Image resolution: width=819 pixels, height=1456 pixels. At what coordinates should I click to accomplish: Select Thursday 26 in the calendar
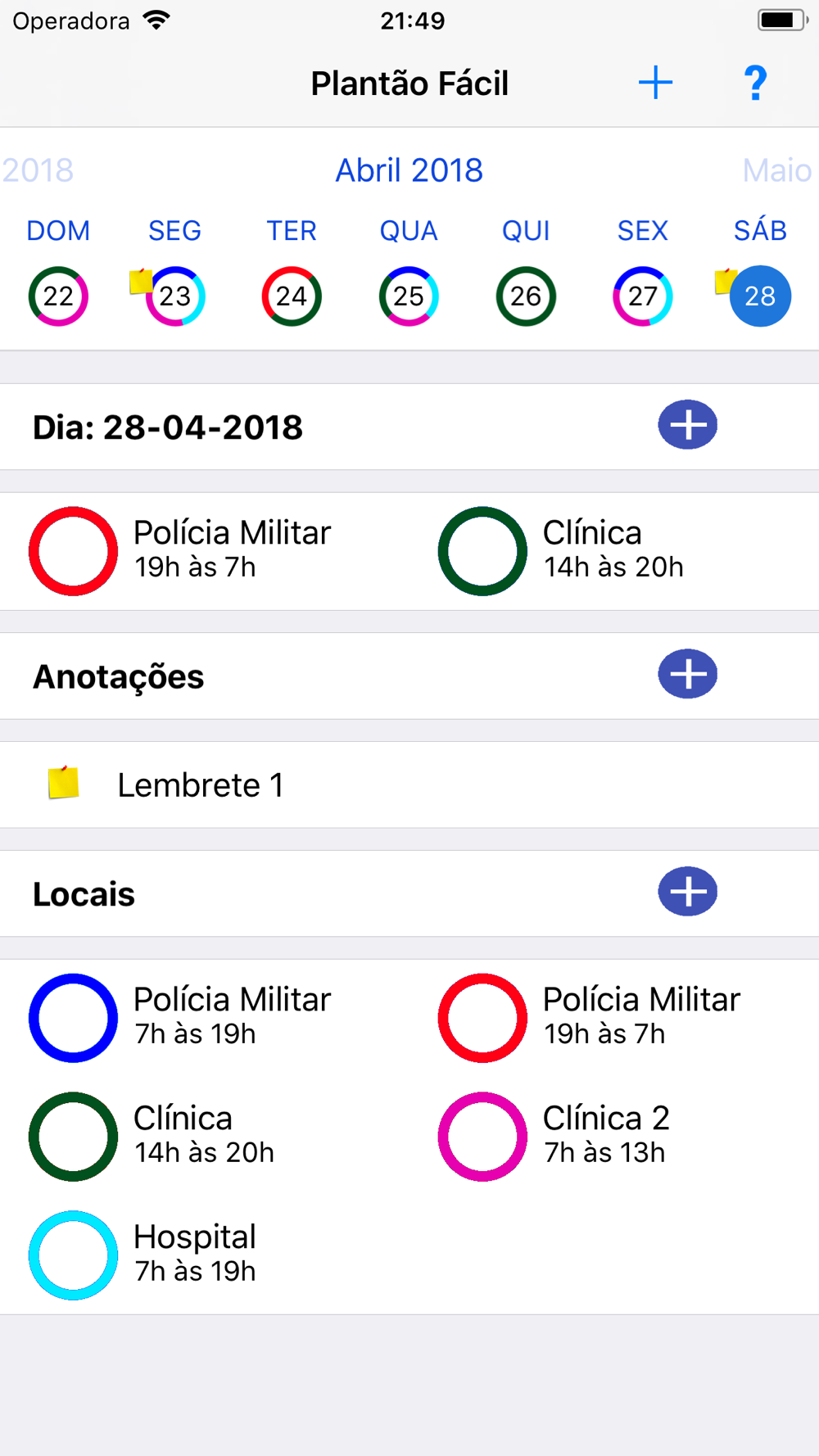pos(526,296)
